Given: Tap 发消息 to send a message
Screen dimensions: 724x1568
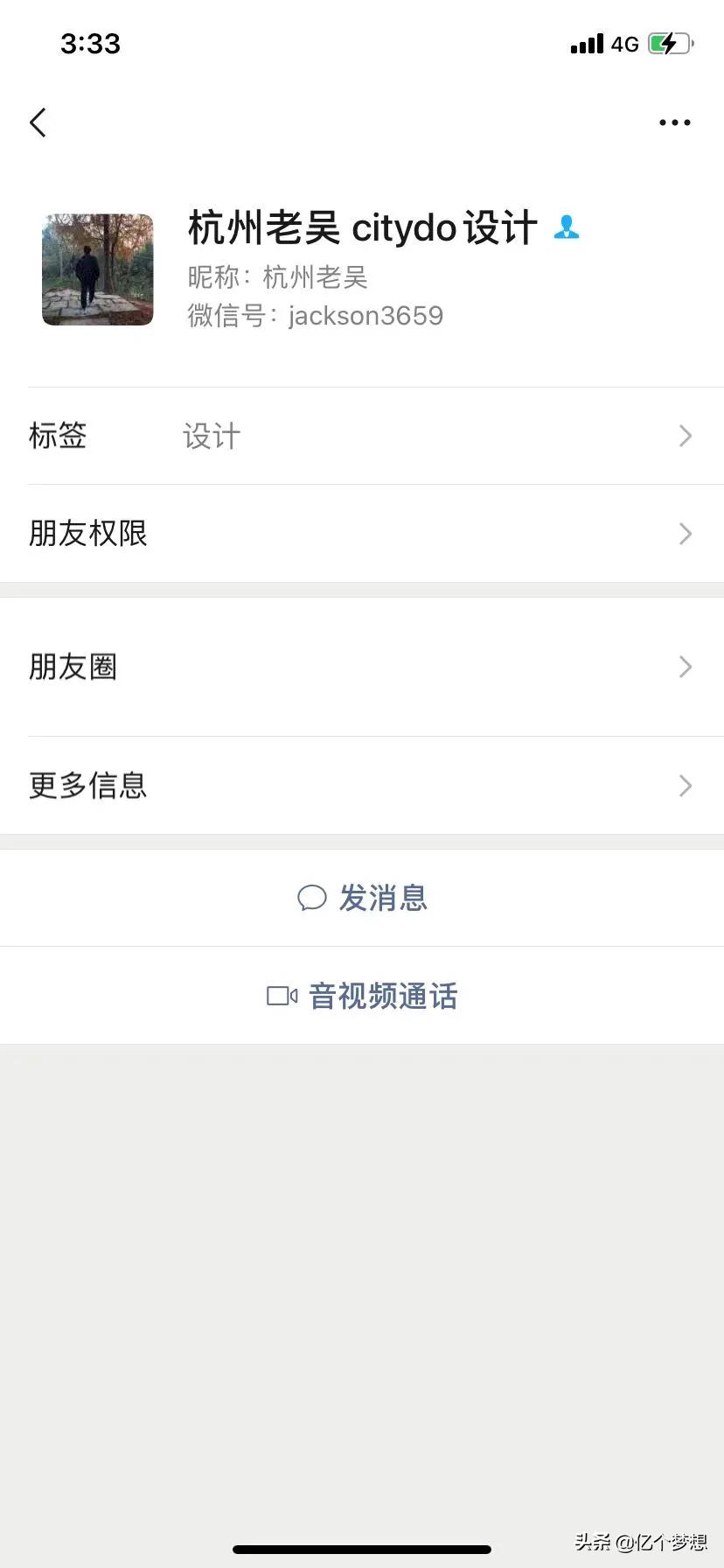Looking at the screenshot, I should pos(383,898).
